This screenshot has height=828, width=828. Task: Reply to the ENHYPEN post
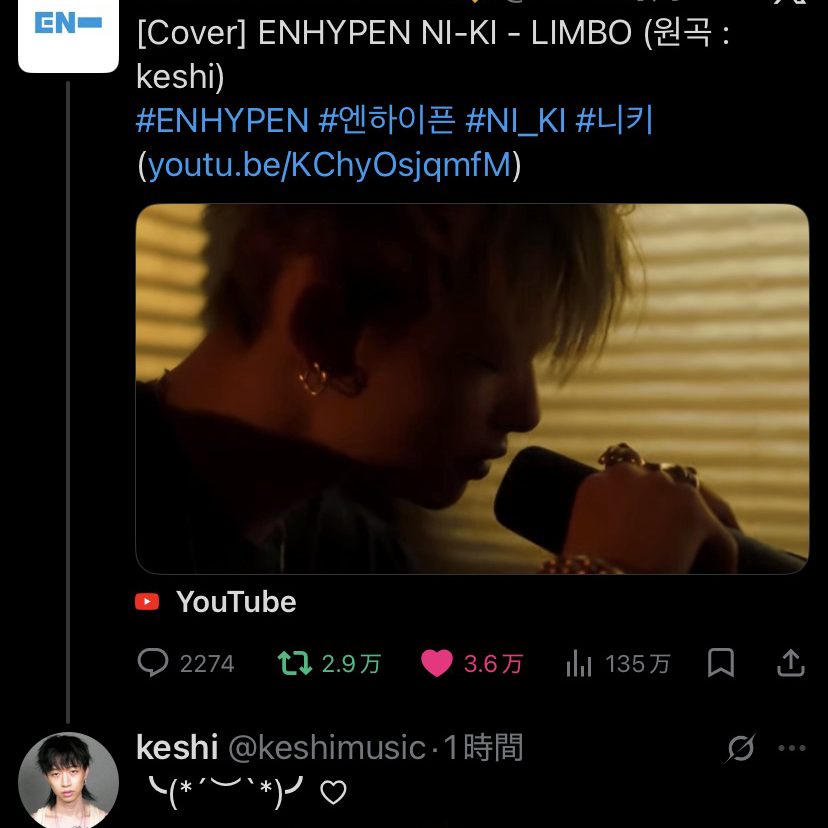click(x=153, y=663)
